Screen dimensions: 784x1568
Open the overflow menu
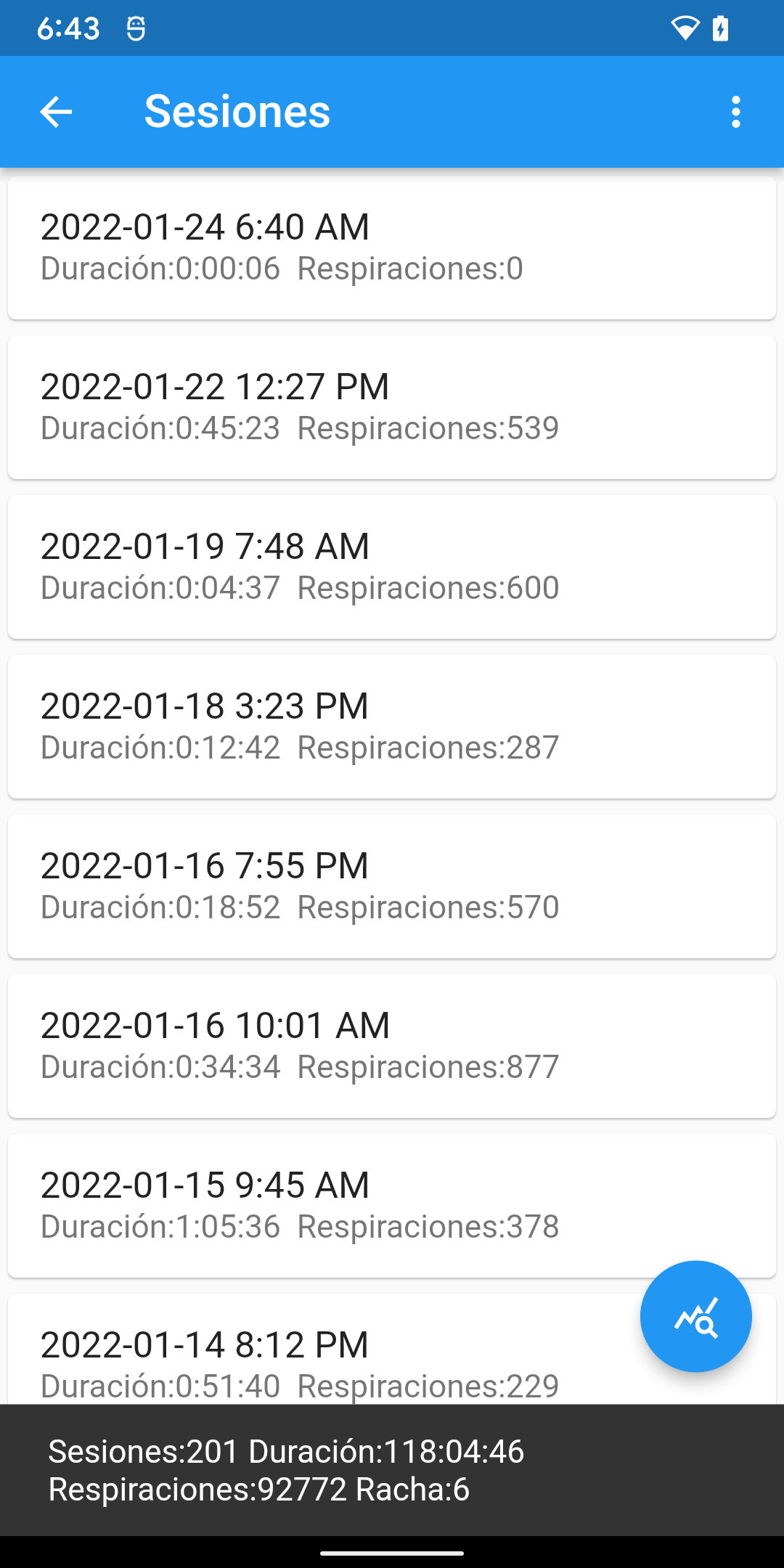[x=735, y=112]
